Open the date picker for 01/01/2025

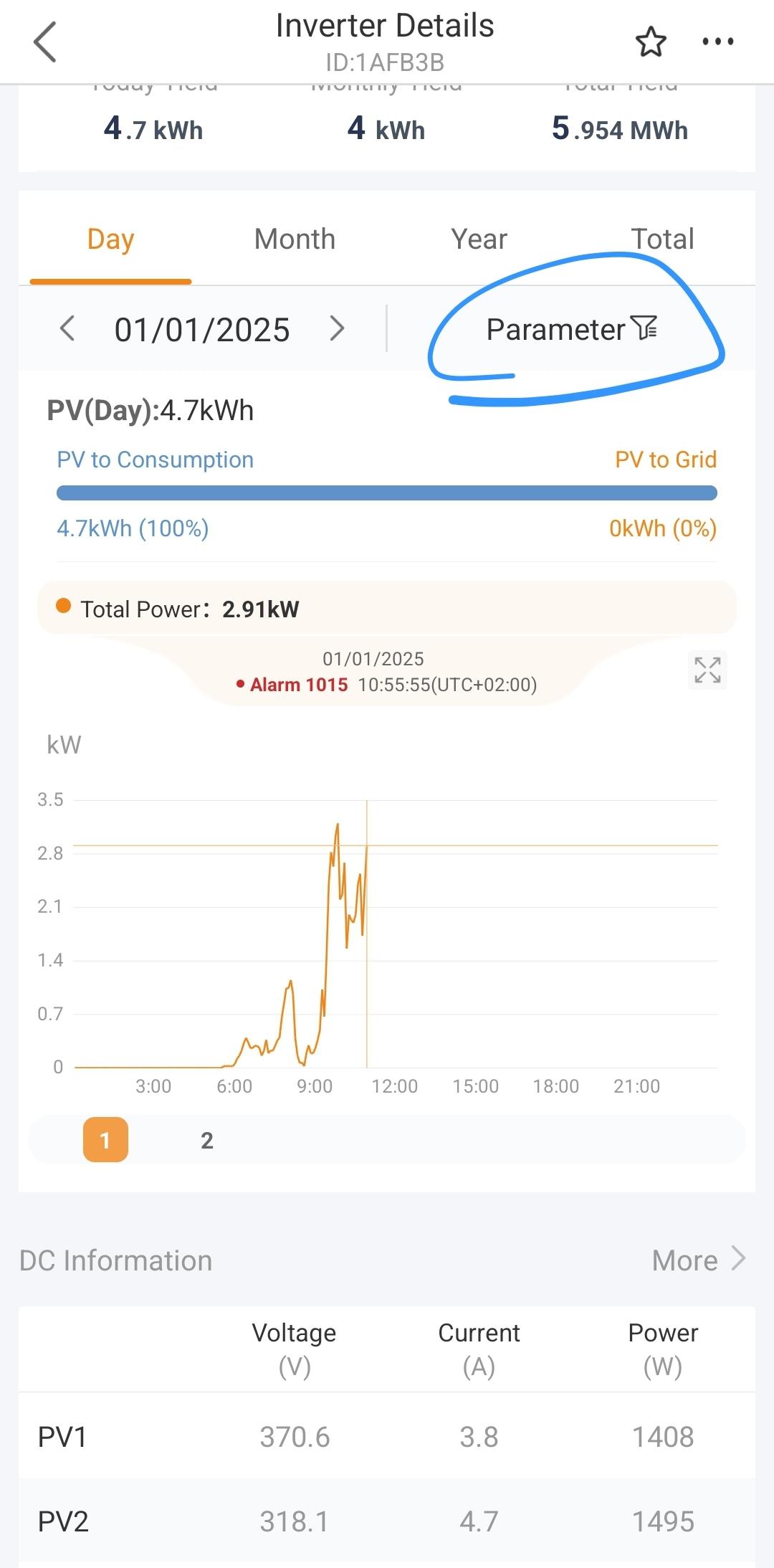pyautogui.click(x=202, y=330)
